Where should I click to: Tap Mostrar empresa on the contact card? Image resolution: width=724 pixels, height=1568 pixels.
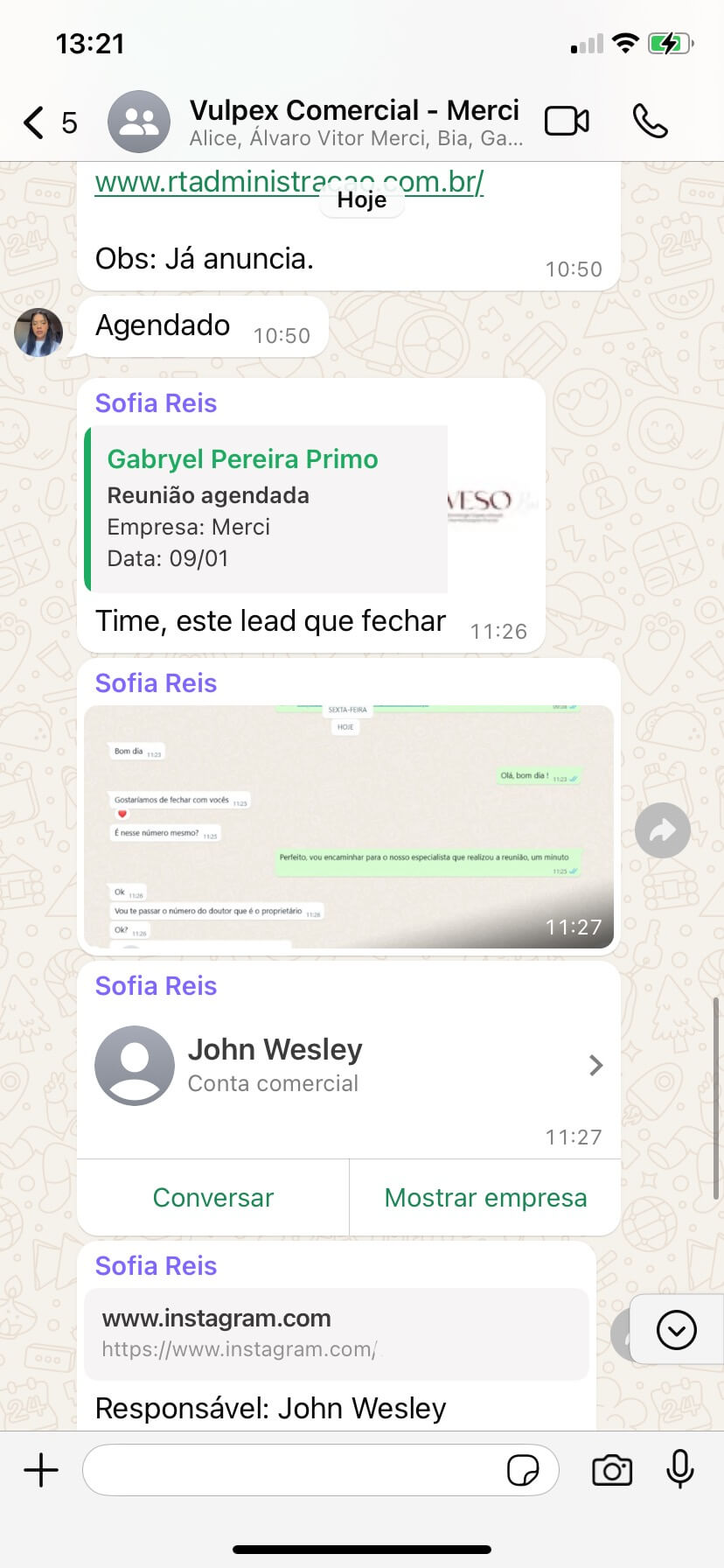coord(485,1197)
